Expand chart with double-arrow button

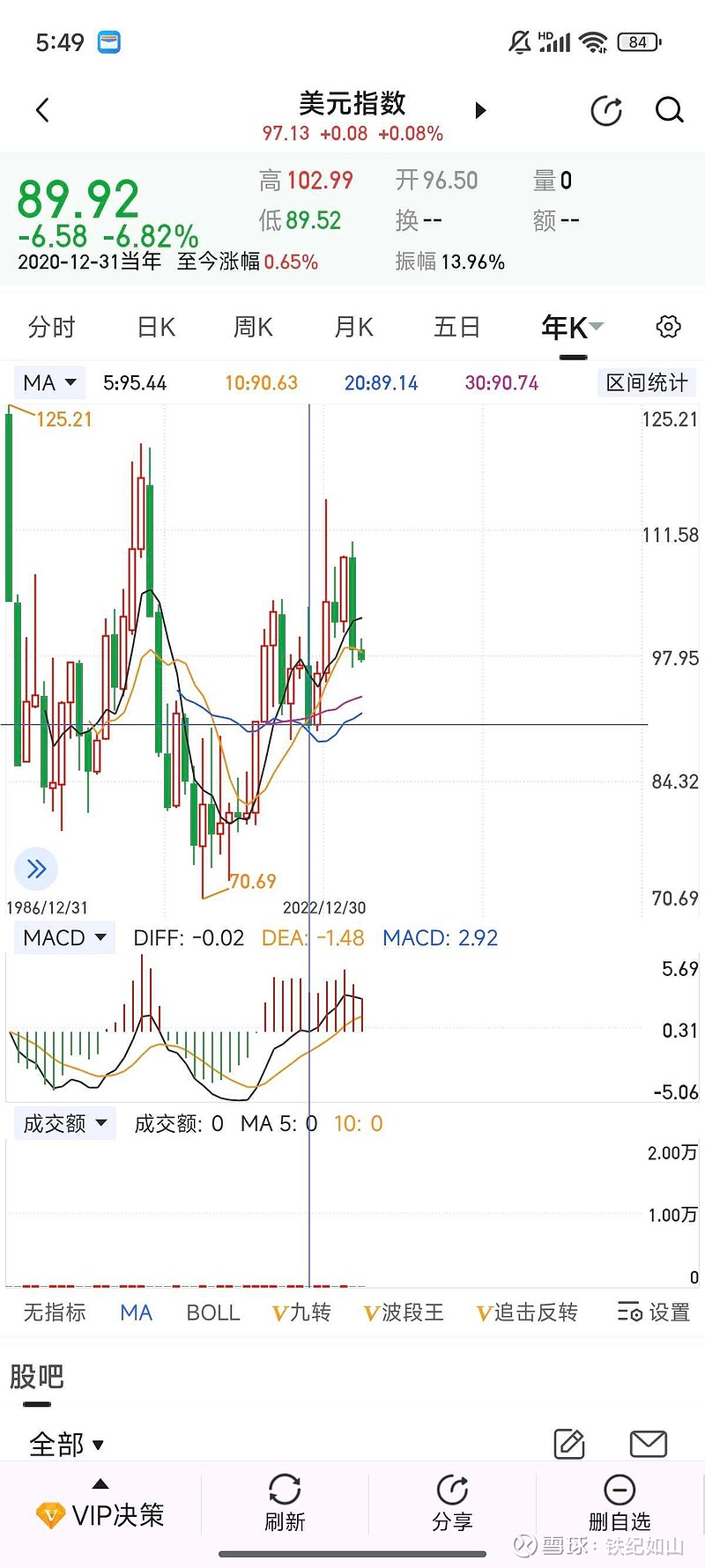pos(36,869)
